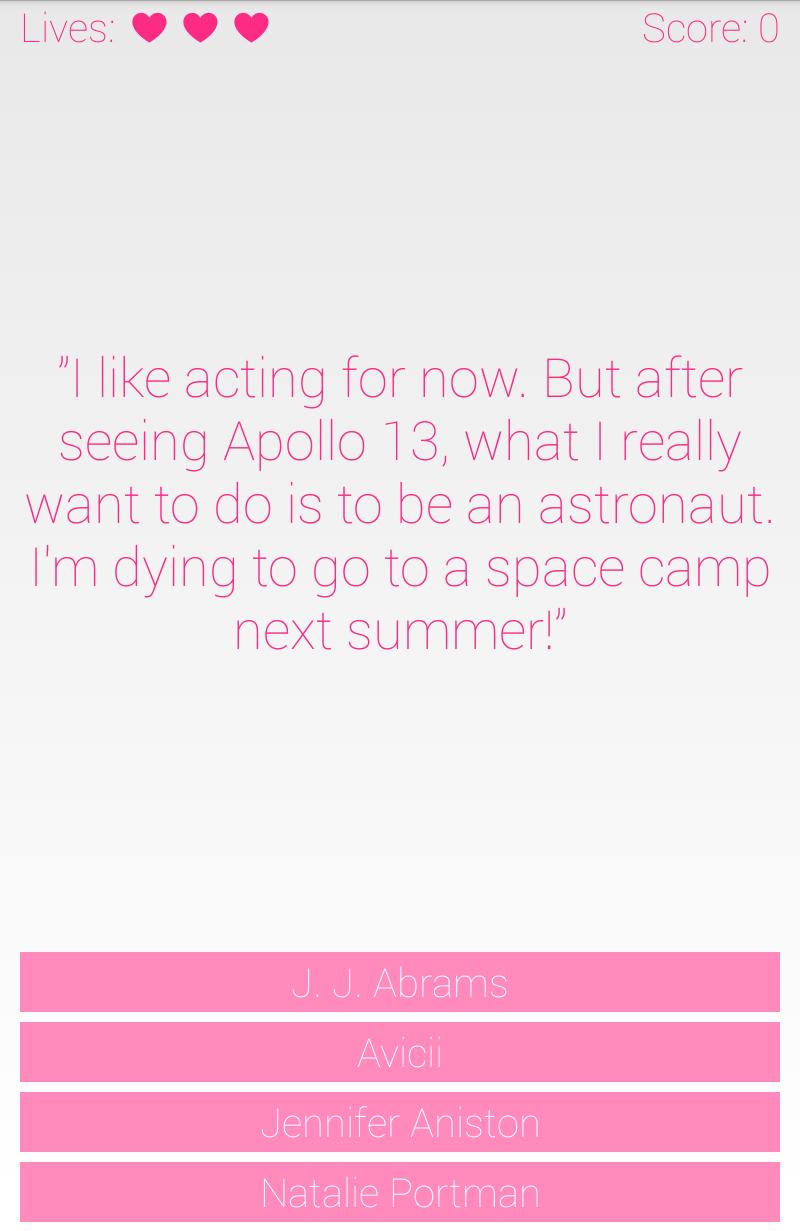Tap the heart nearest to the Lives label

tap(149, 27)
